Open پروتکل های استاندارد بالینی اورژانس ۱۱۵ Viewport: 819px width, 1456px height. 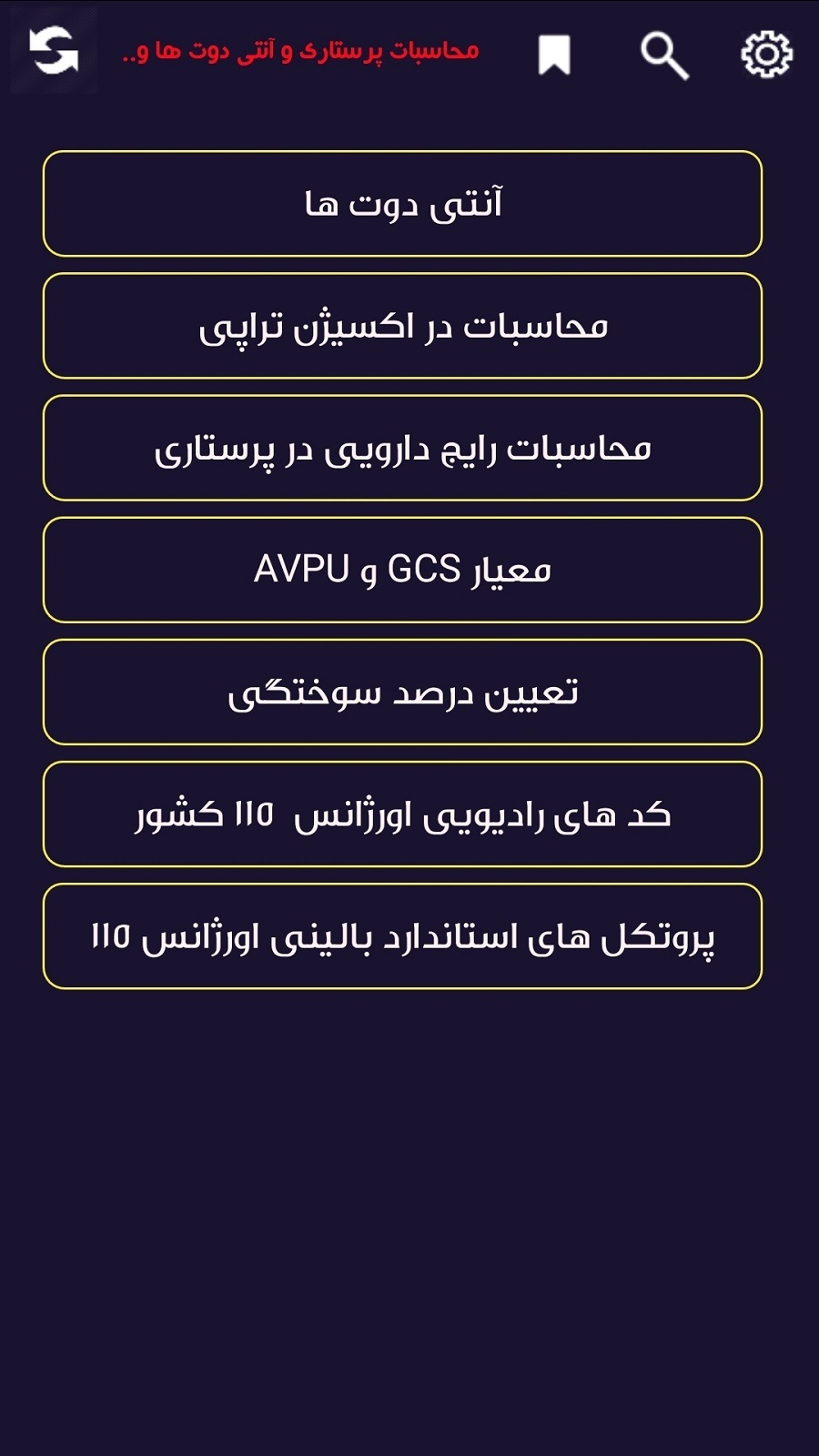point(402,935)
